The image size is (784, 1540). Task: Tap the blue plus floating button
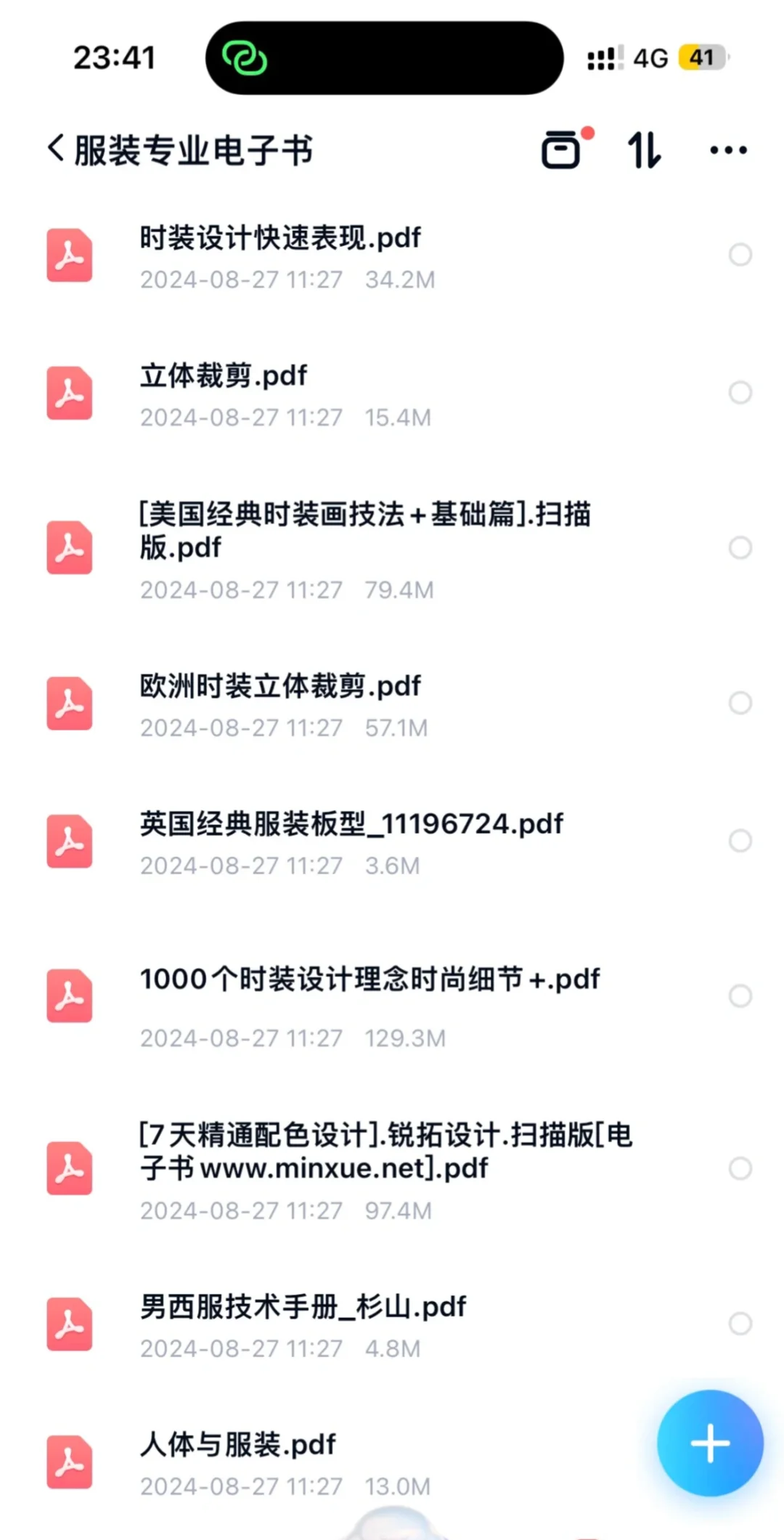tap(710, 1443)
